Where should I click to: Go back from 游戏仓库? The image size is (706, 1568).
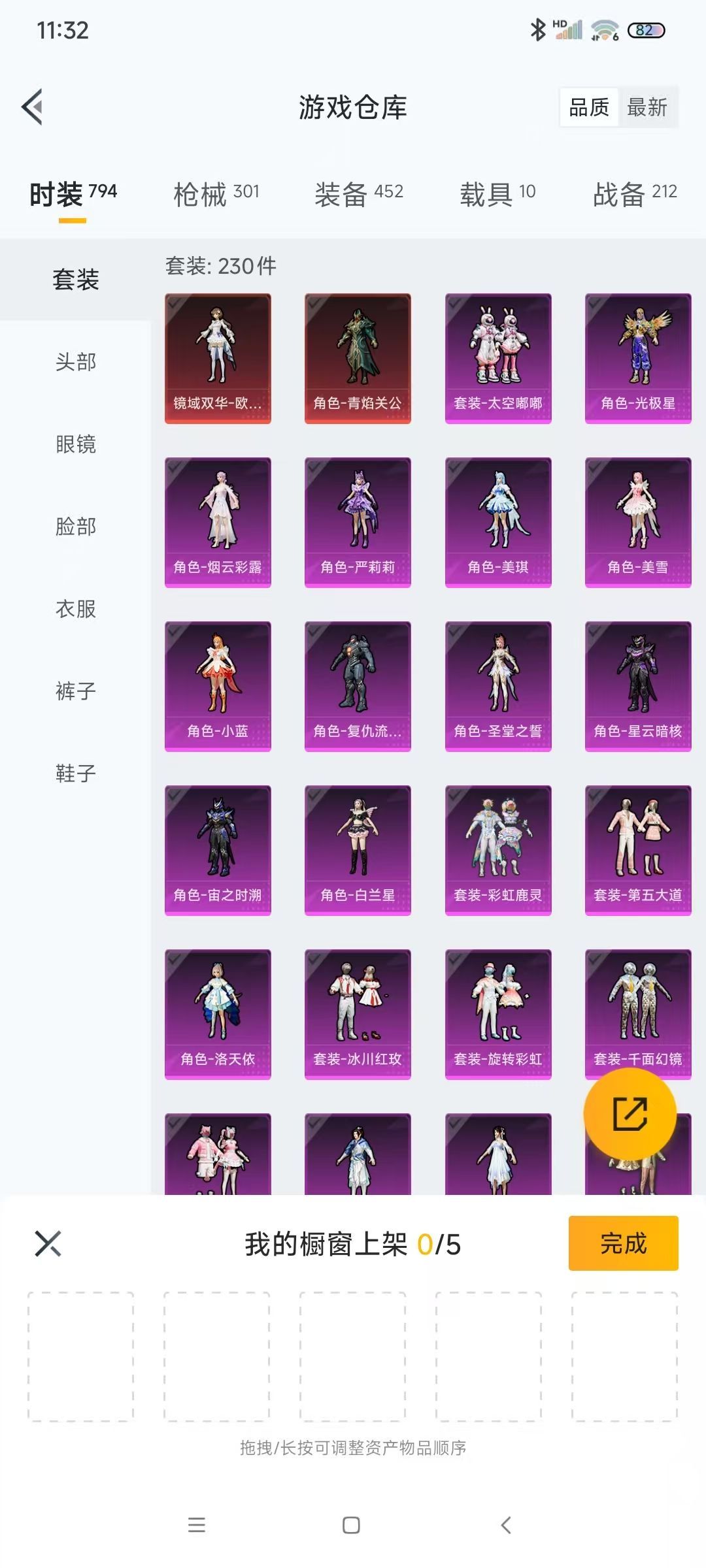coord(33,106)
